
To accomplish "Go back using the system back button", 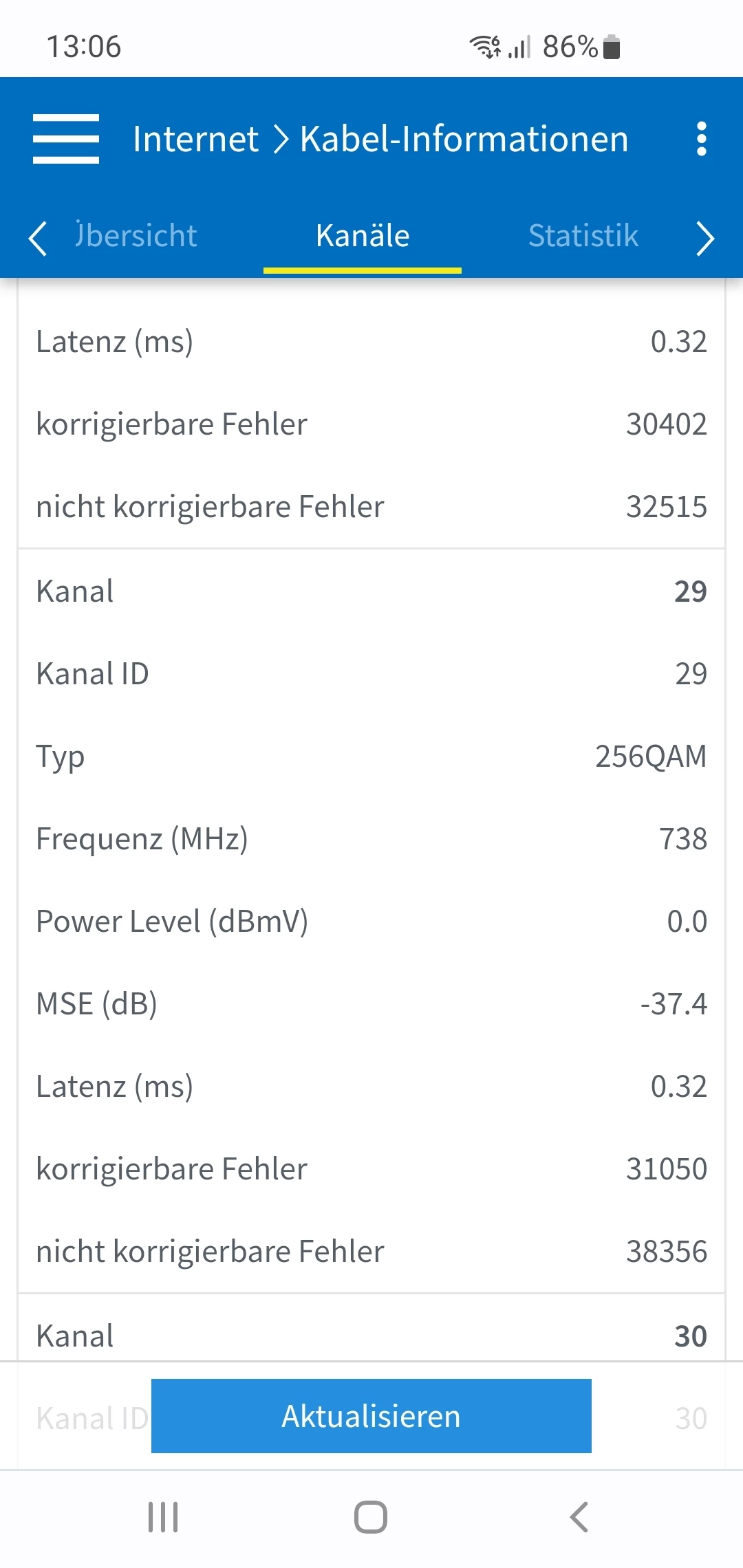I will tap(579, 1516).
